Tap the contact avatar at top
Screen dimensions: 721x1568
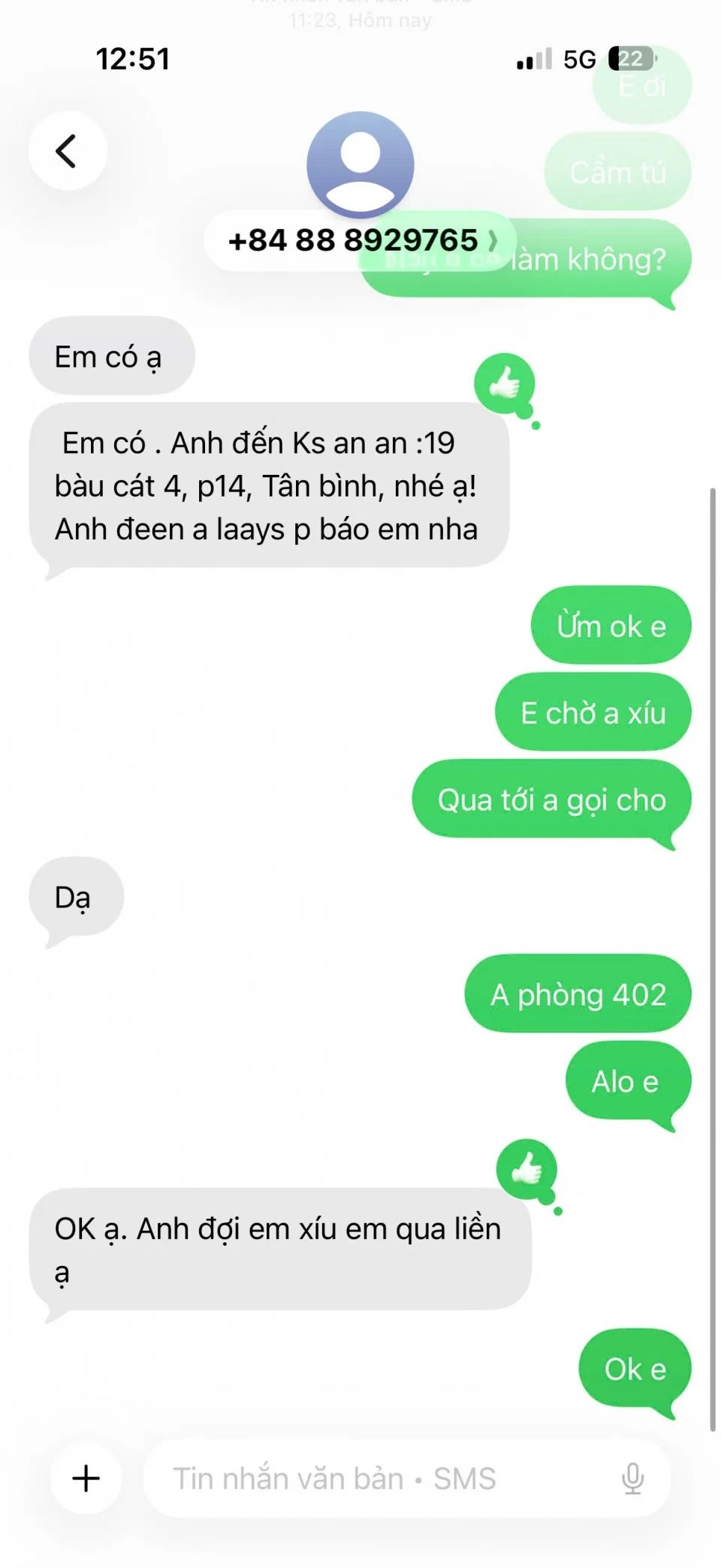point(360,164)
